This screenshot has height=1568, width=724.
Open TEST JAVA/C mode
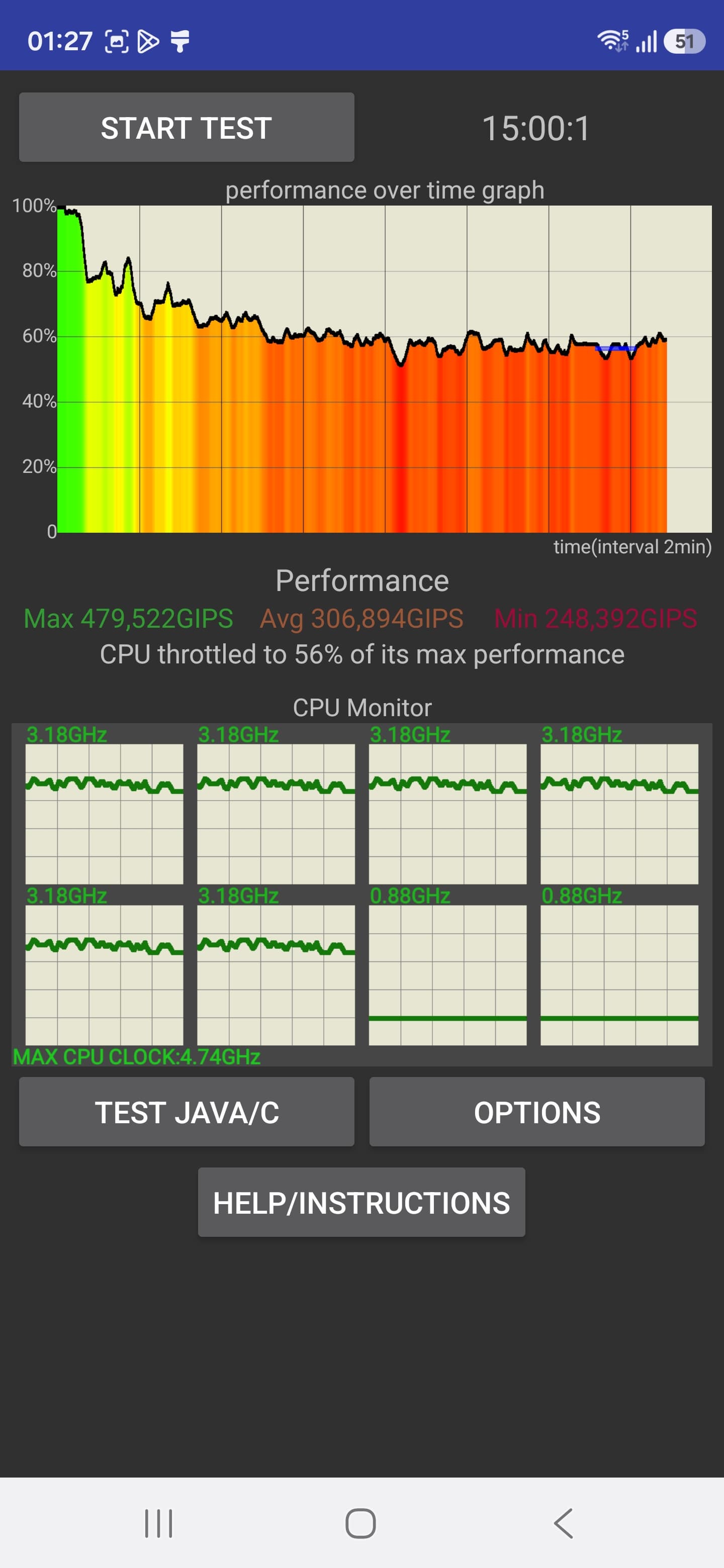tap(187, 1112)
